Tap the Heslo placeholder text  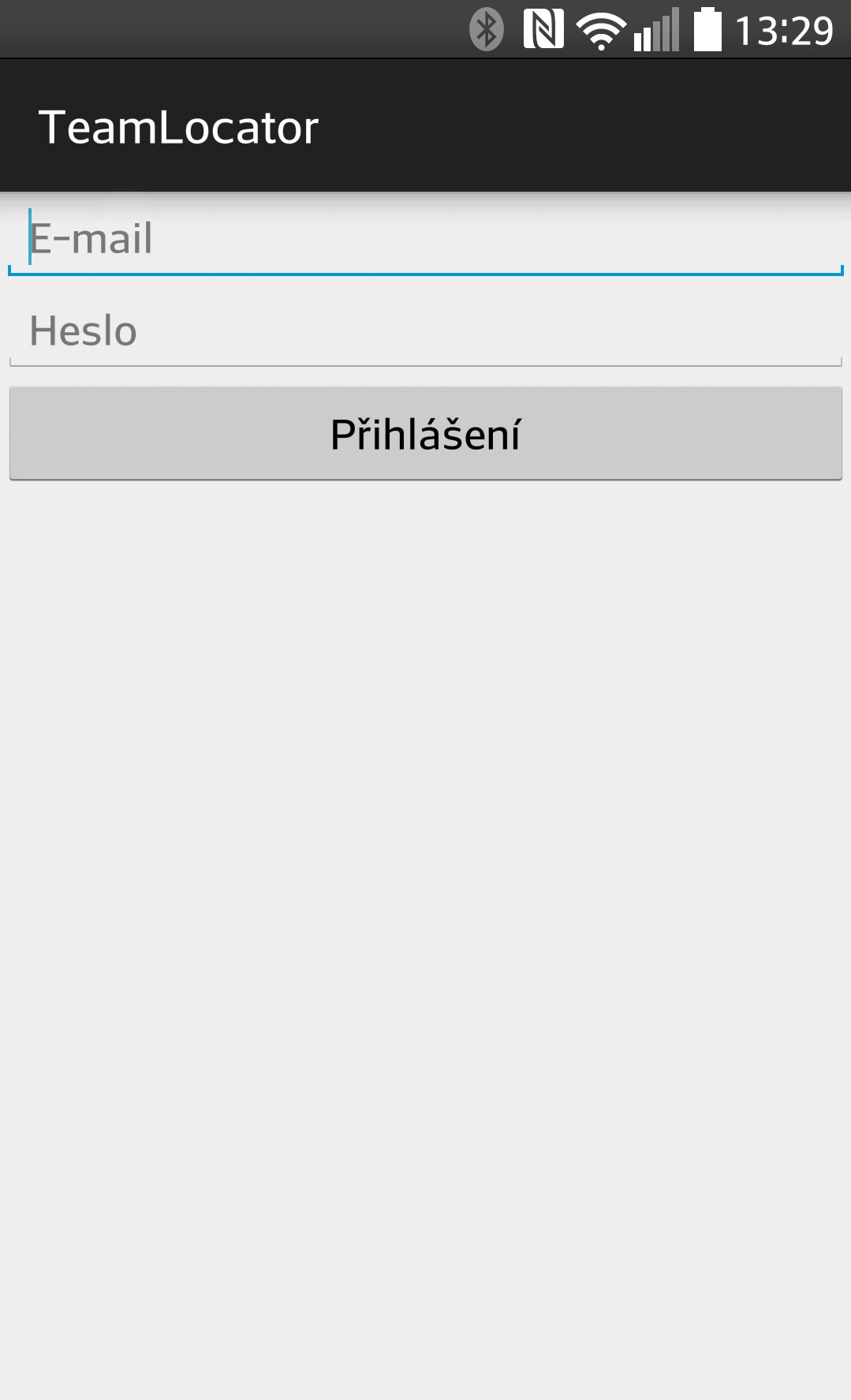point(81,330)
